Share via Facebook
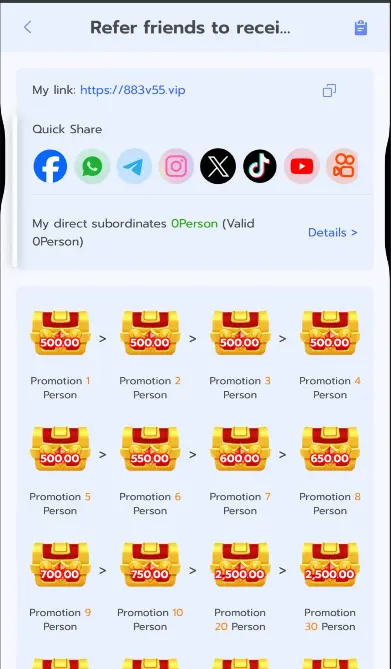This screenshot has width=391, height=669. pyautogui.click(x=50, y=166)
